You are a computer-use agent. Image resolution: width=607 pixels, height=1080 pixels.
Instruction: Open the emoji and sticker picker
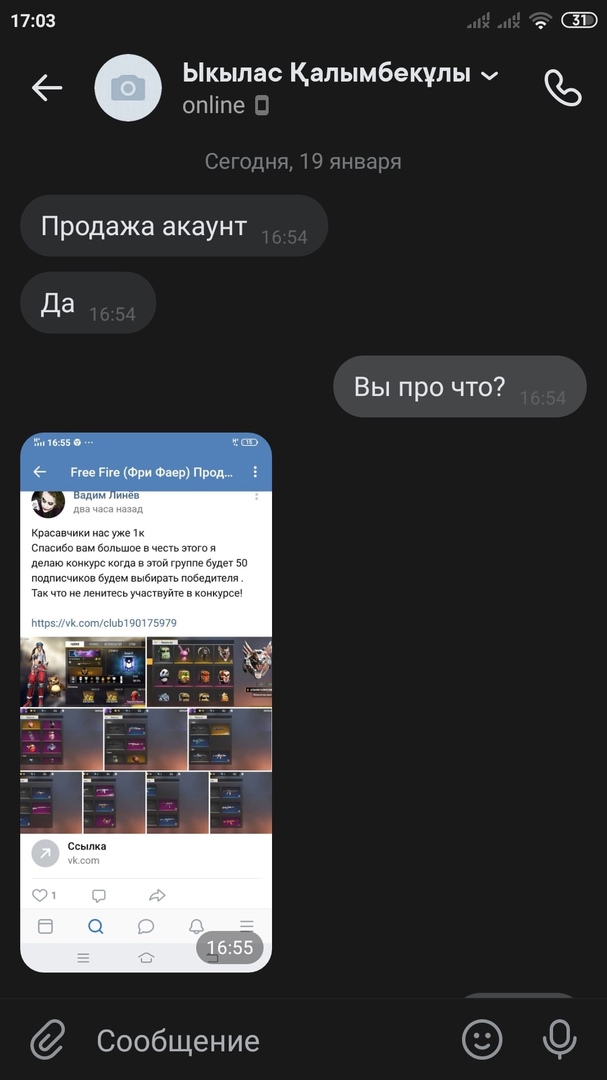[x=482, y=1040]
